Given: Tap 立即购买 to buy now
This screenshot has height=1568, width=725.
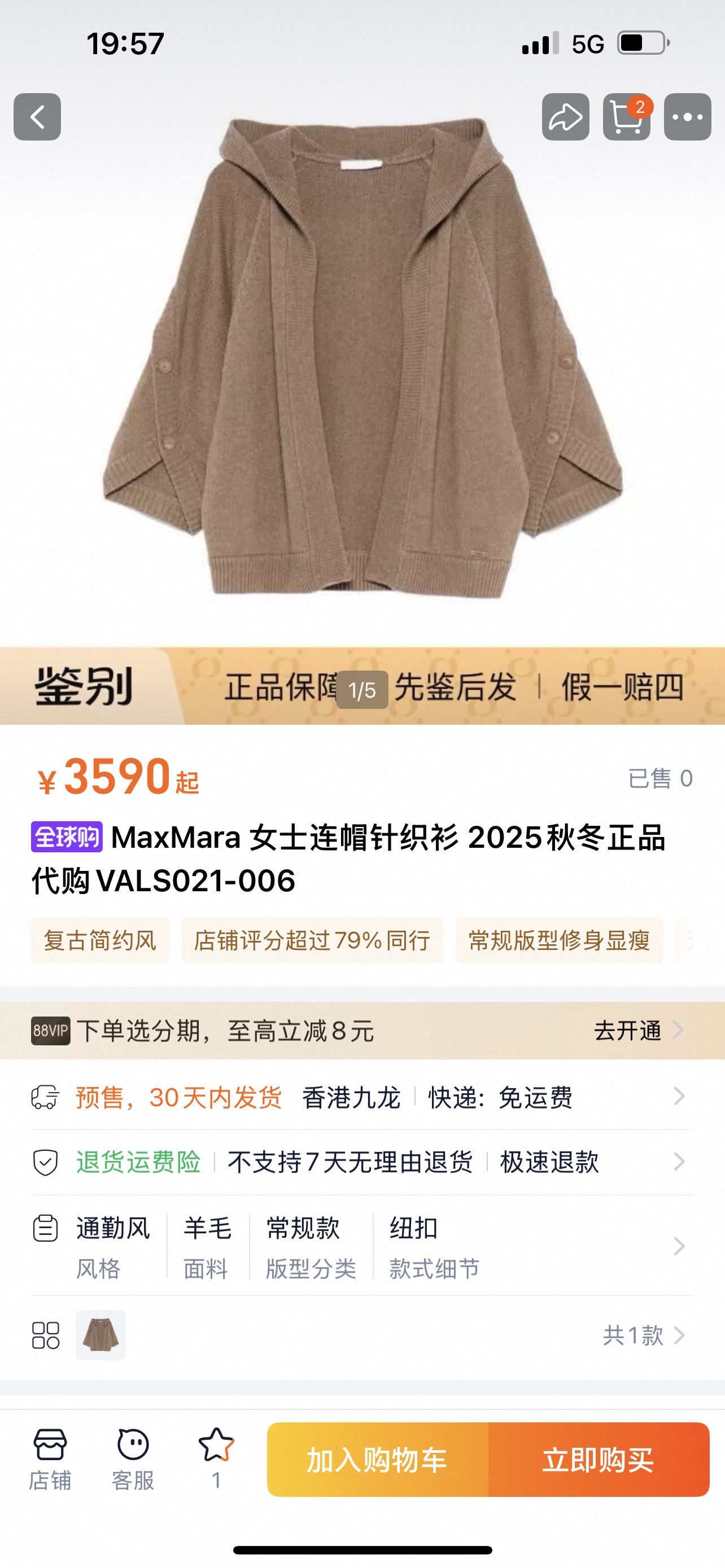Looking at the screenshot, I should (x=599, y=1460).
